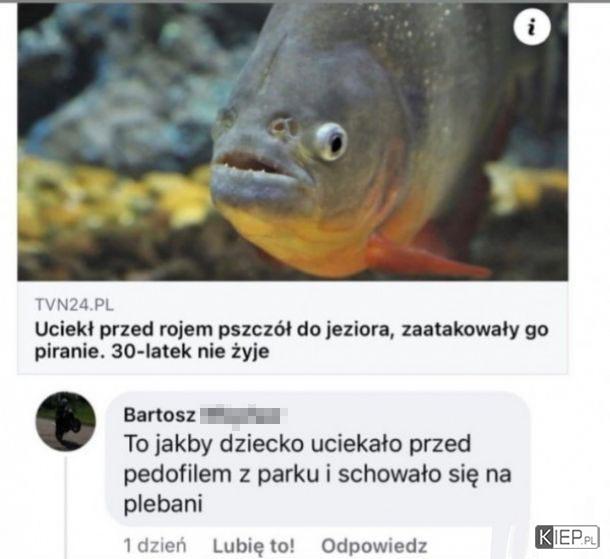This screenshot has width=610, height=559.
Task: Like Bartosz's comment with Lubię to!
Action: click(253, 545)
